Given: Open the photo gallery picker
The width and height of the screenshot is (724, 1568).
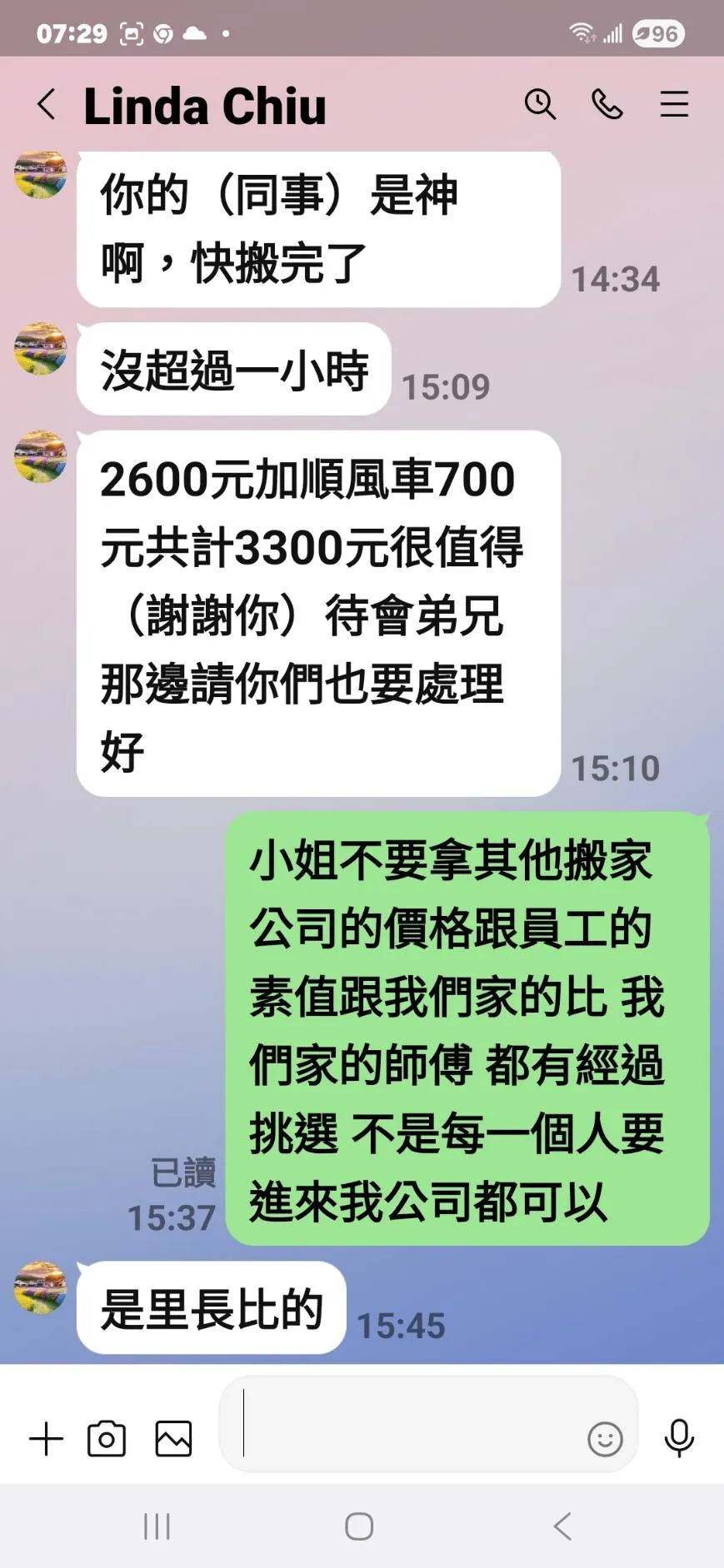Looking at the screenshot, I should pyautogui.click(x=173, y=1439).
